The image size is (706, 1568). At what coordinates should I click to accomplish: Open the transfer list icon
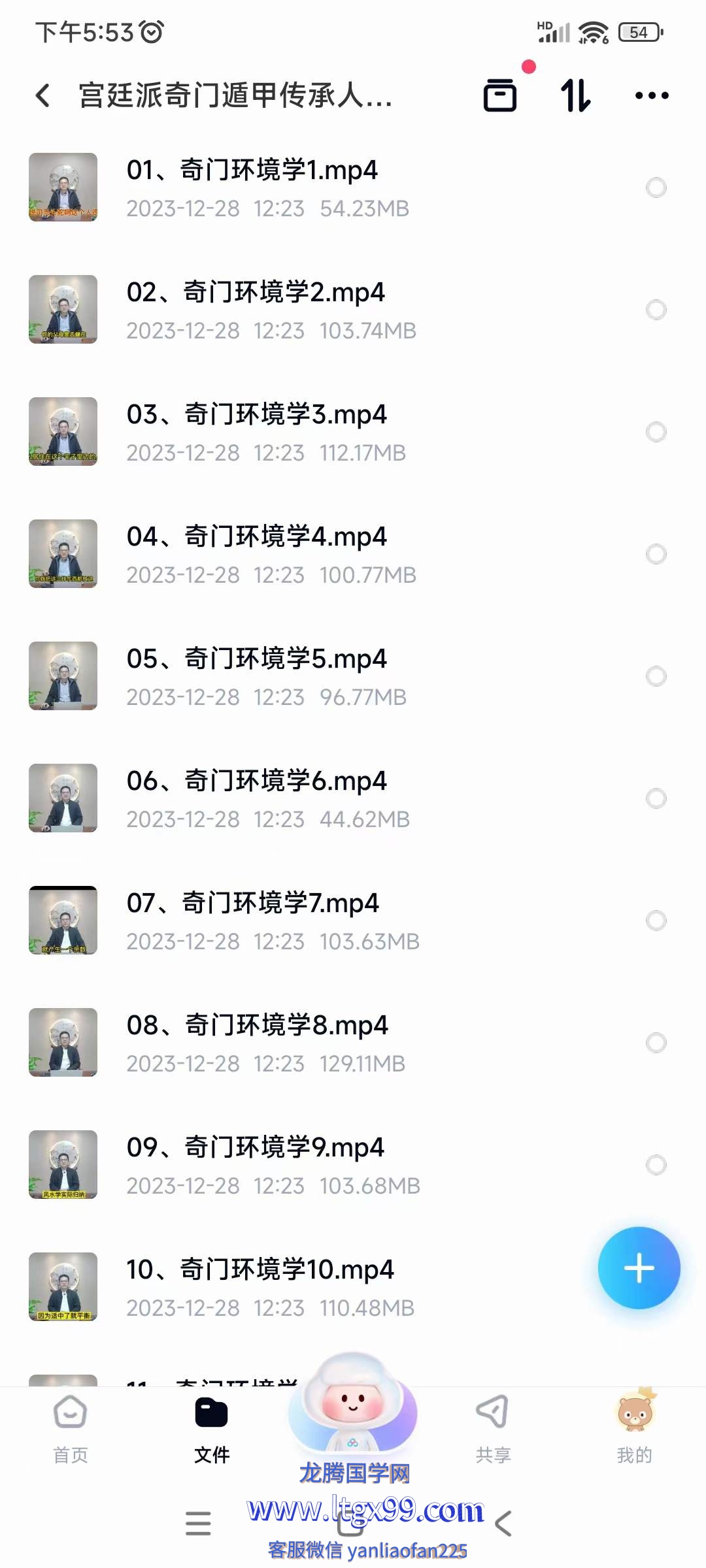500,95
